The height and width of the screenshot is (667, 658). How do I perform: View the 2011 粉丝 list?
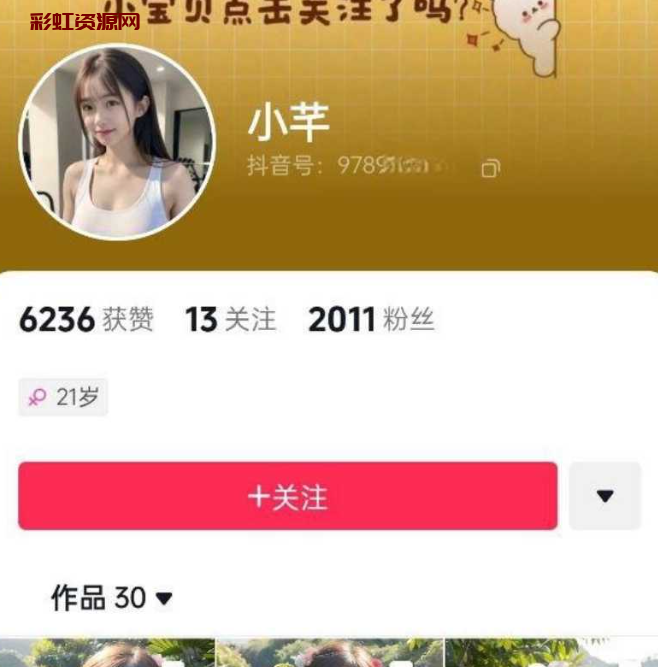click(371, 320)
